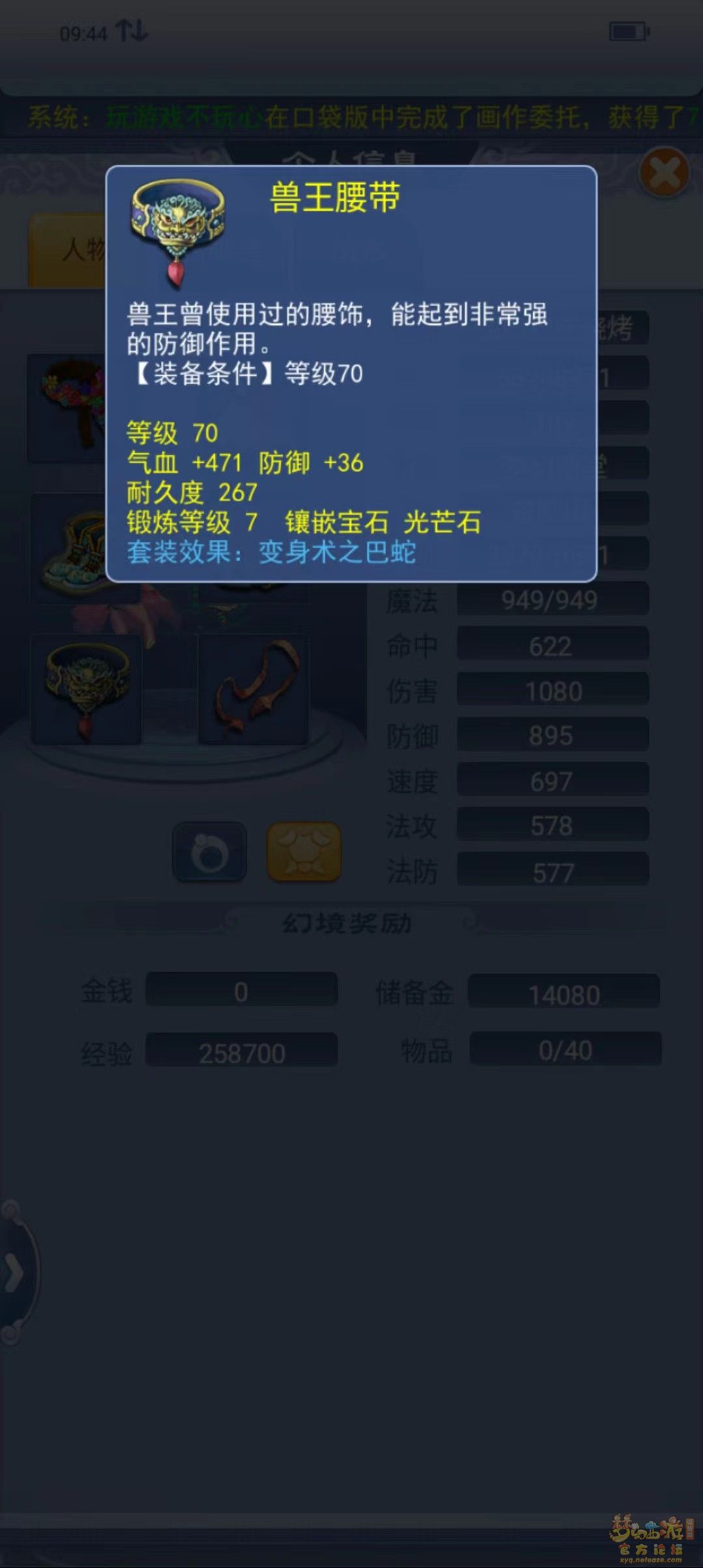Select the ring accessories button

[x=210, y=852]
